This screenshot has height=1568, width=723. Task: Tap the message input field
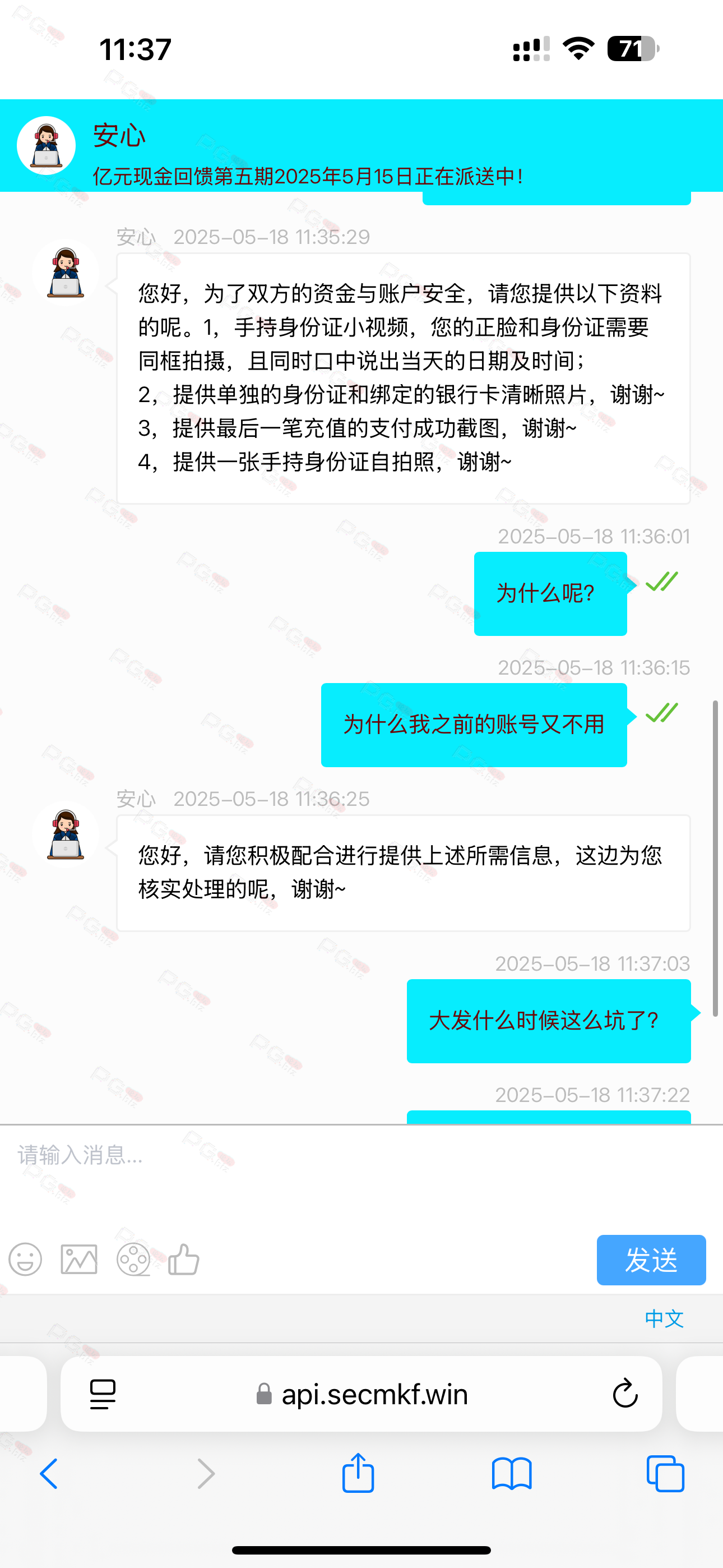(361, 1174)
